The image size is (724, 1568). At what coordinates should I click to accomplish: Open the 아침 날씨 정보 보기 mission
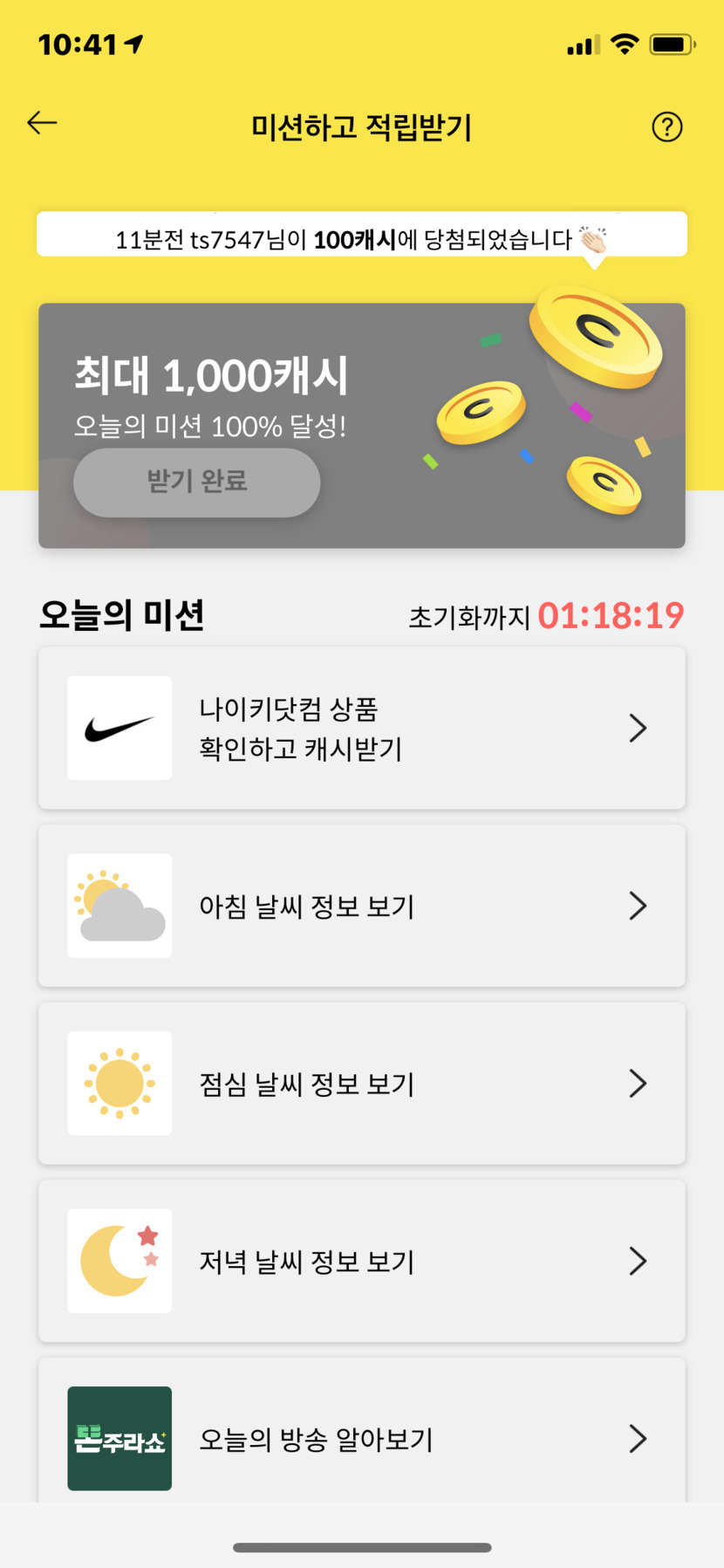tap(361, 906)
